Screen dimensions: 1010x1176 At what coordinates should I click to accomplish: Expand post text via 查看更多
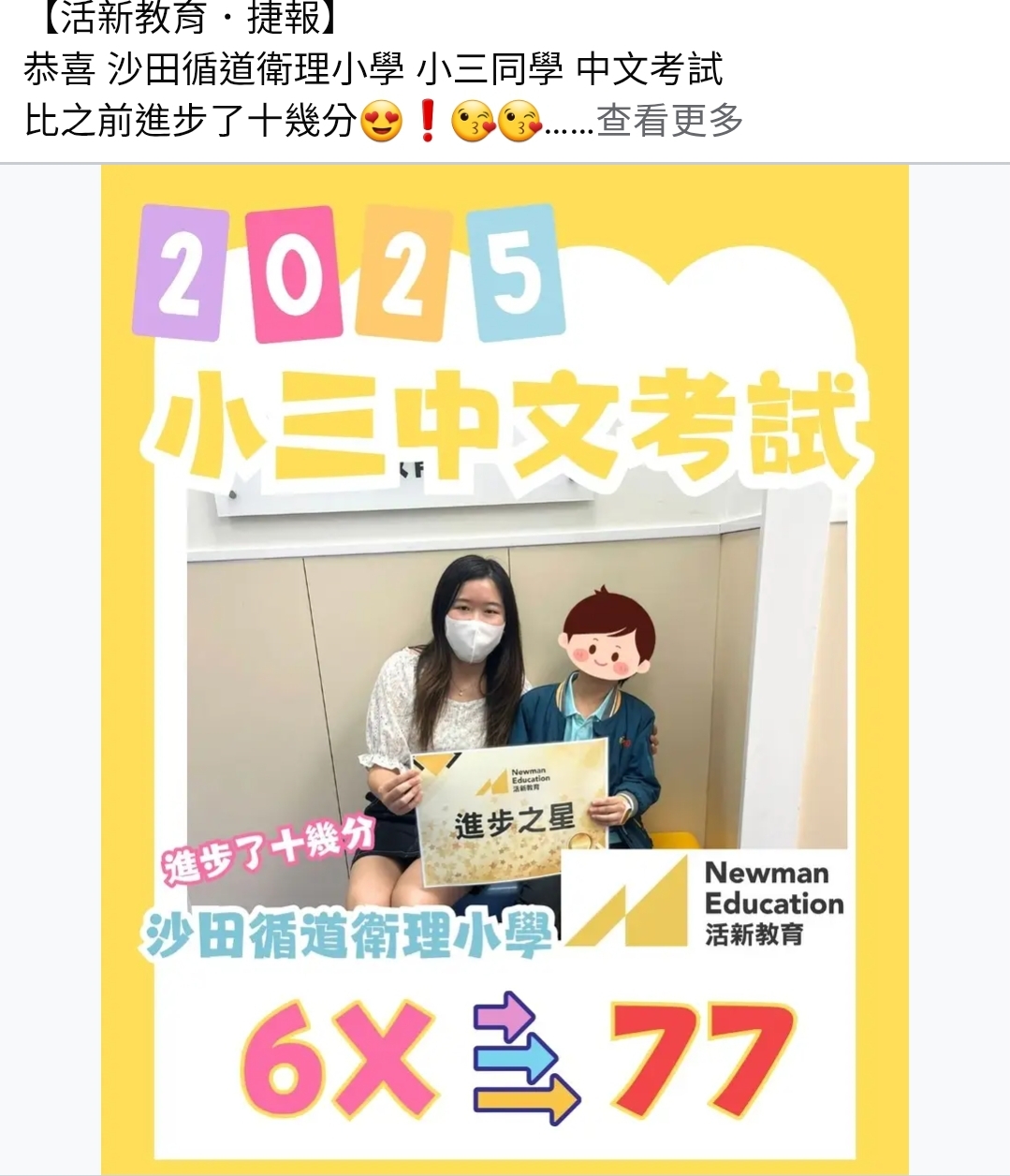pos(669,121)
